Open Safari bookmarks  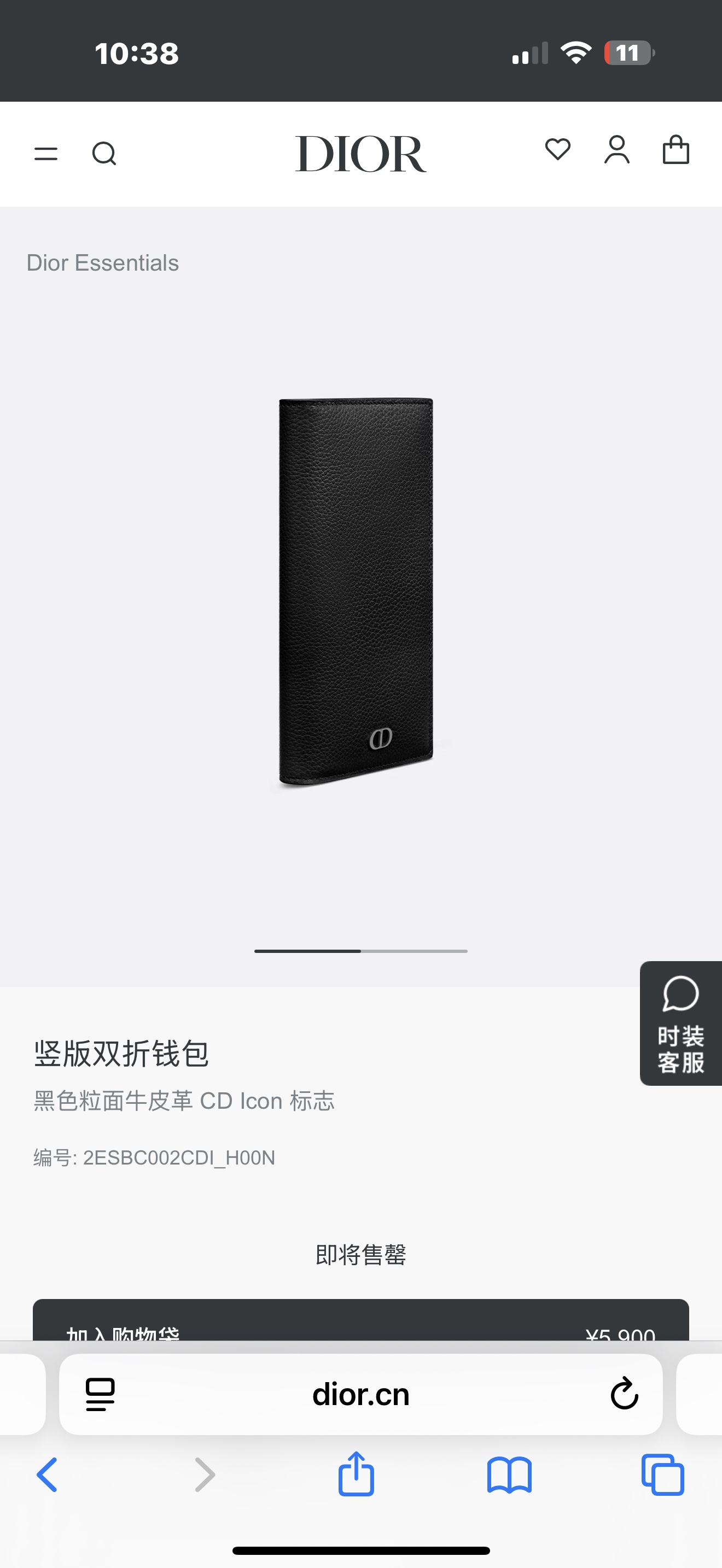tap(510, 1475)
